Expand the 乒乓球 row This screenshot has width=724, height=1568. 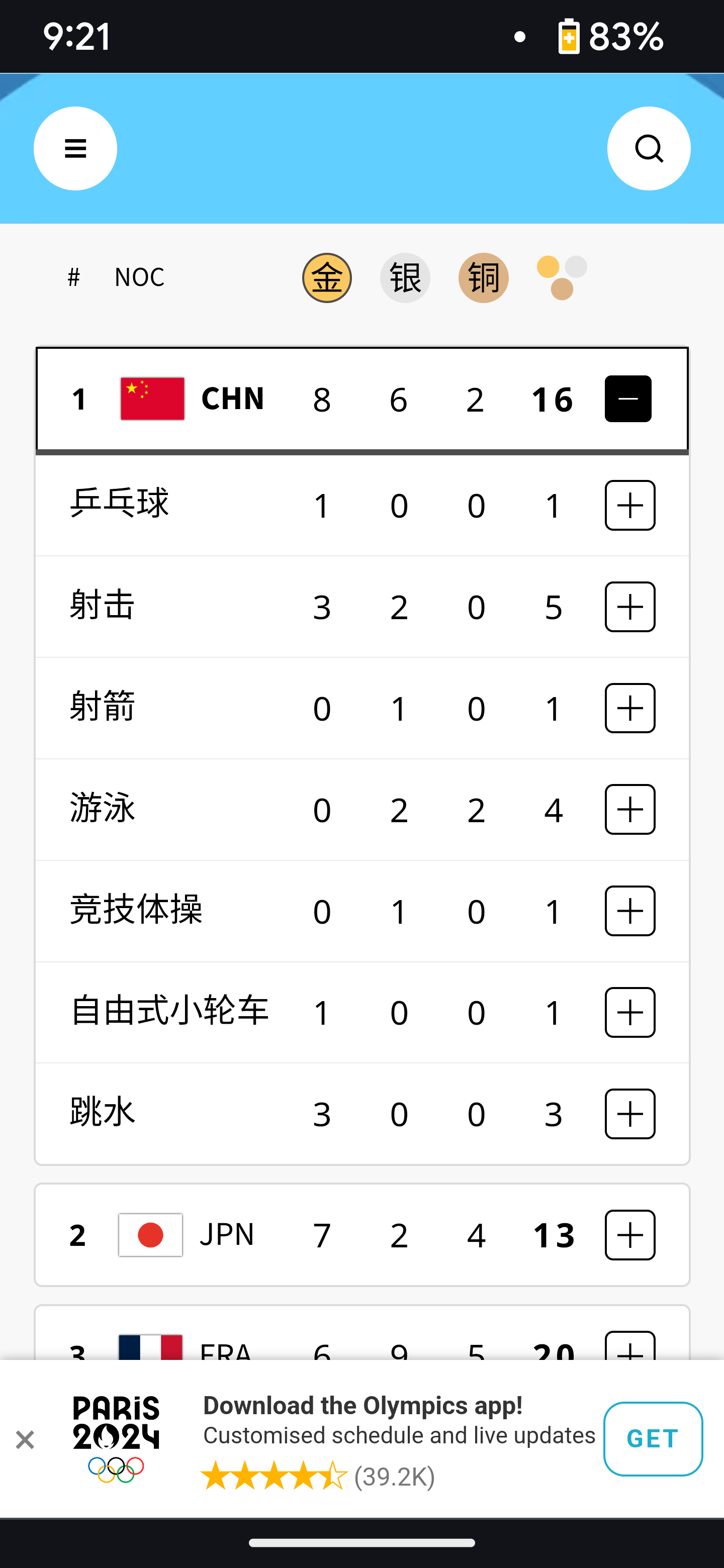coord(629,506)
